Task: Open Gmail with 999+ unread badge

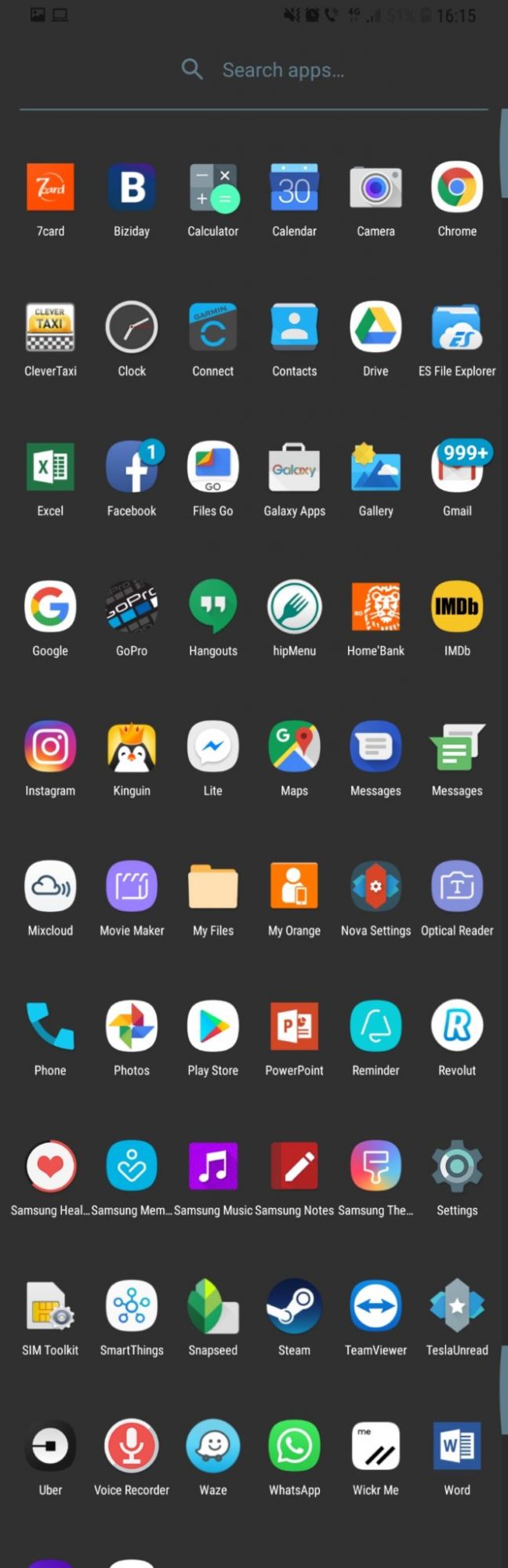Action: [457, 468]
